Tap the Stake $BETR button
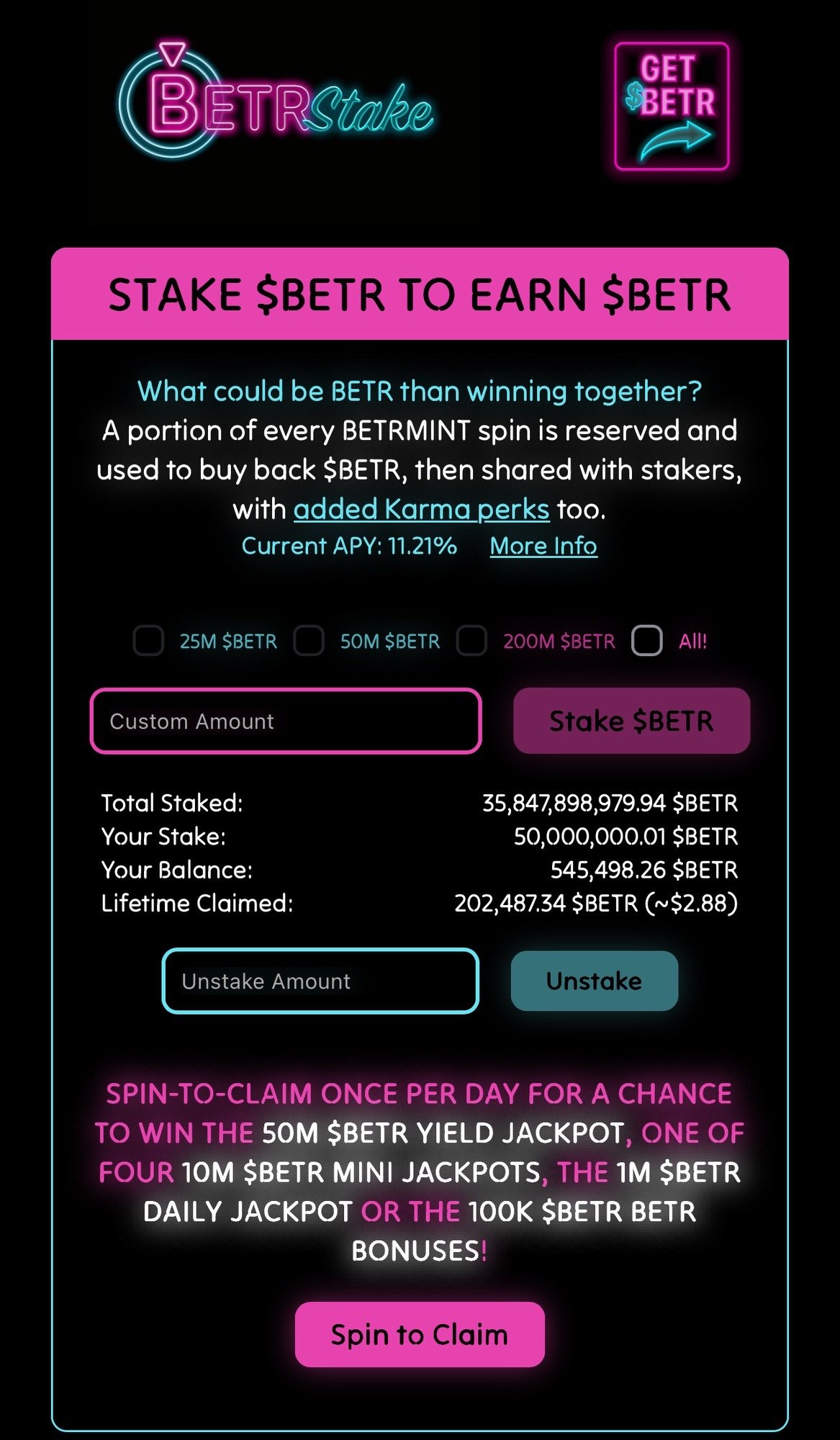 coord(631,721)
